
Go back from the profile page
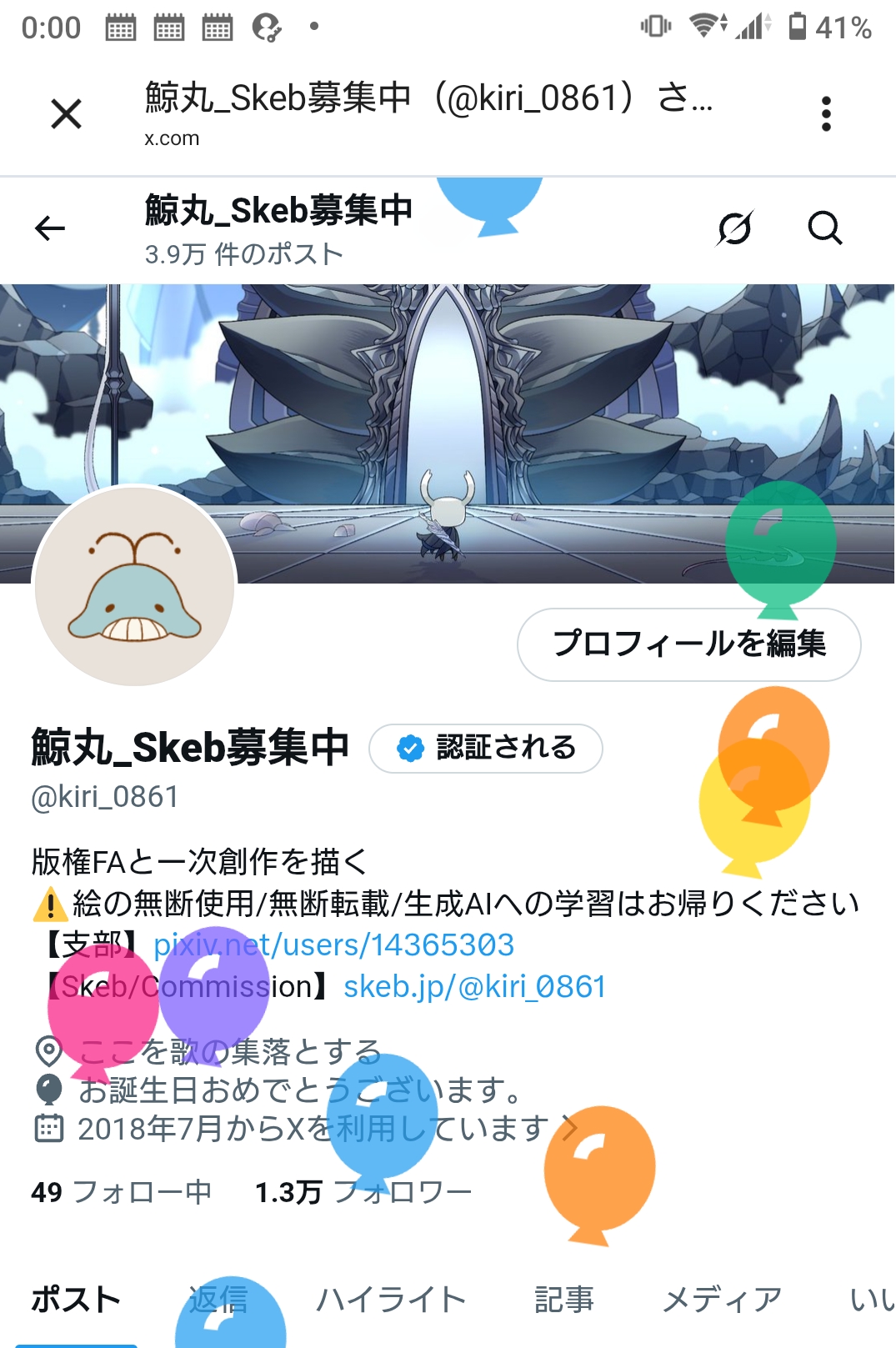50,228
